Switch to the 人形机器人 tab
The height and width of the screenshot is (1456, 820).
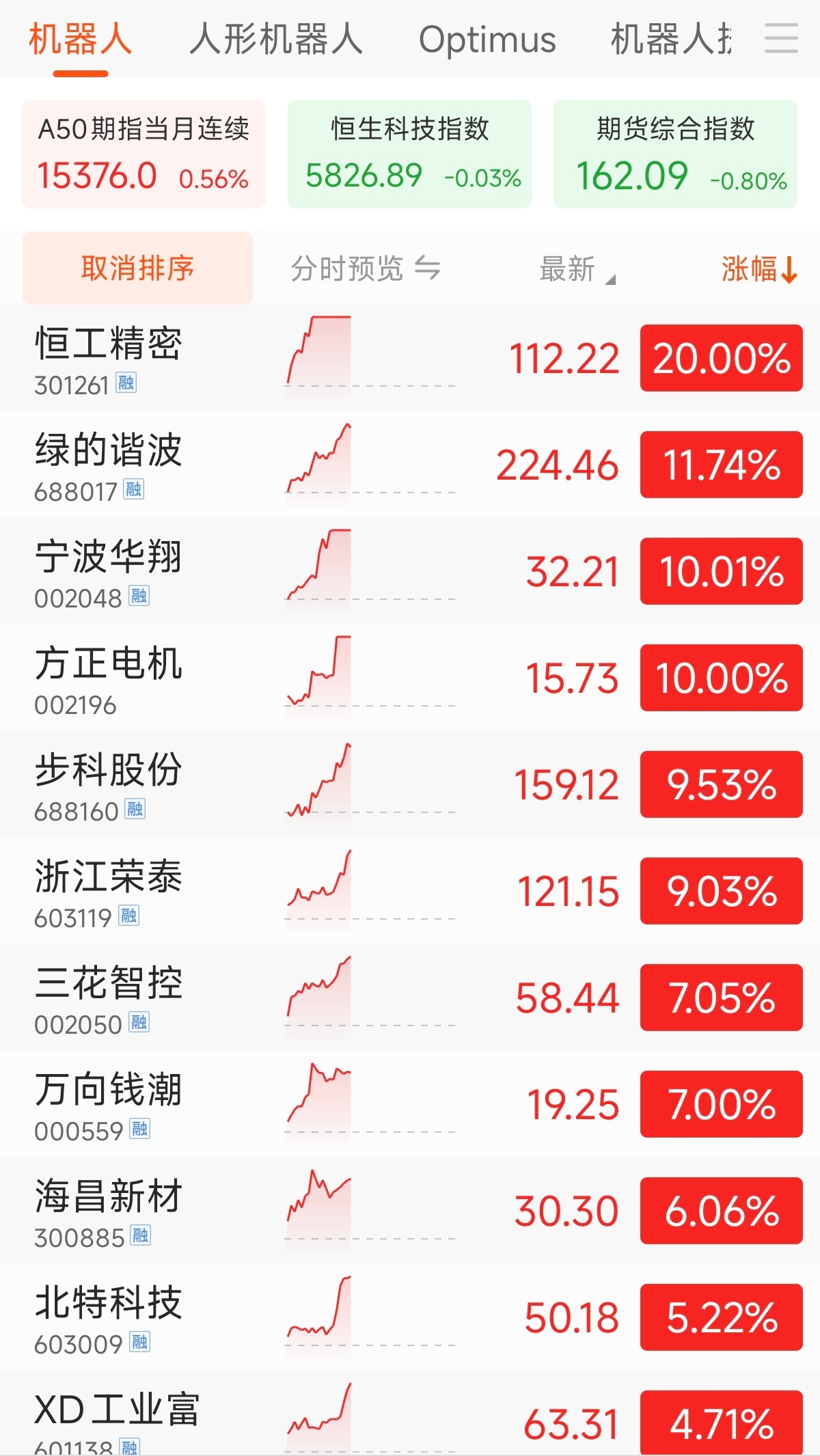coord(276,39)
